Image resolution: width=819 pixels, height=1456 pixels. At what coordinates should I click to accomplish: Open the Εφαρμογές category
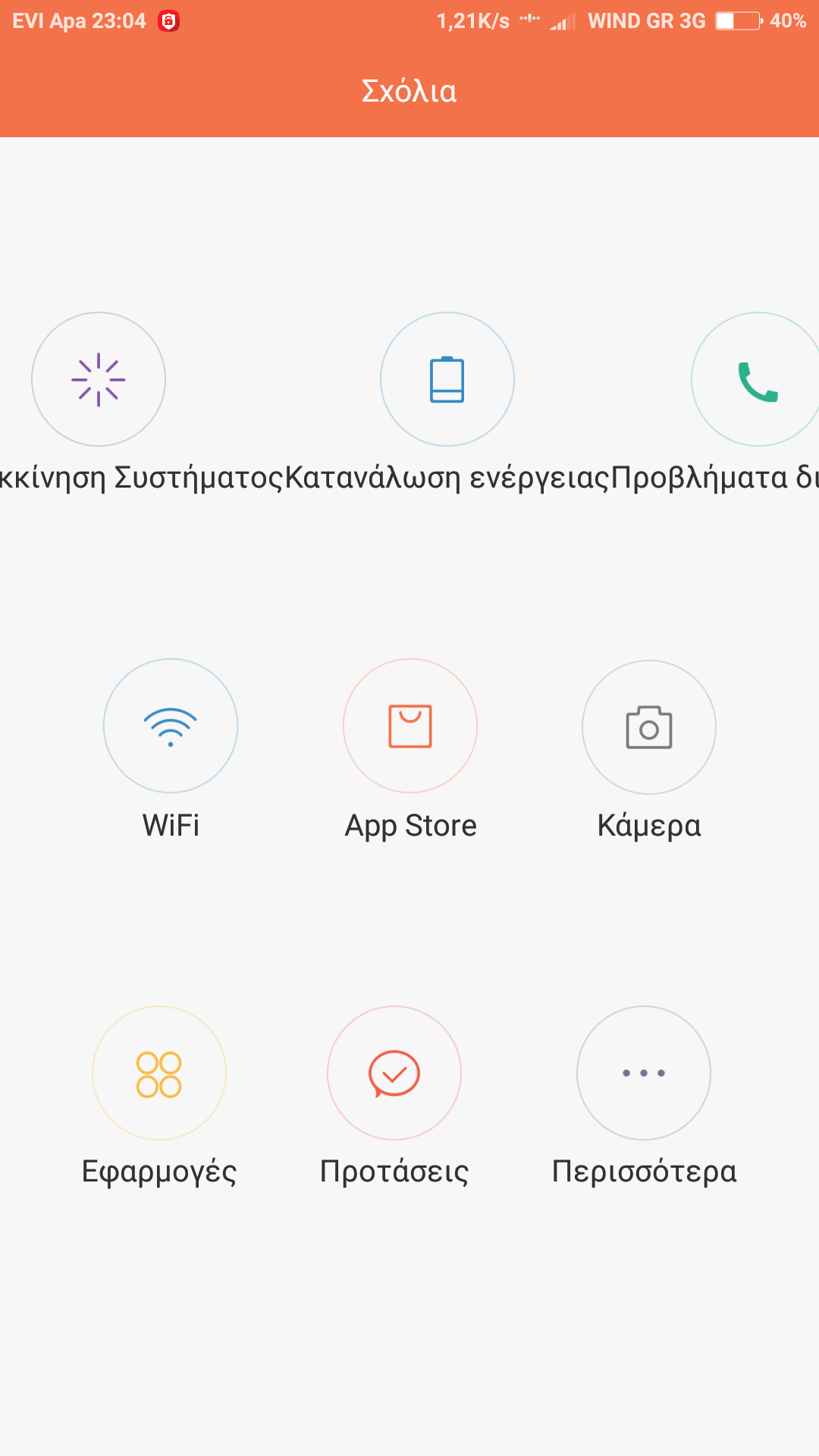(159, 1073)
